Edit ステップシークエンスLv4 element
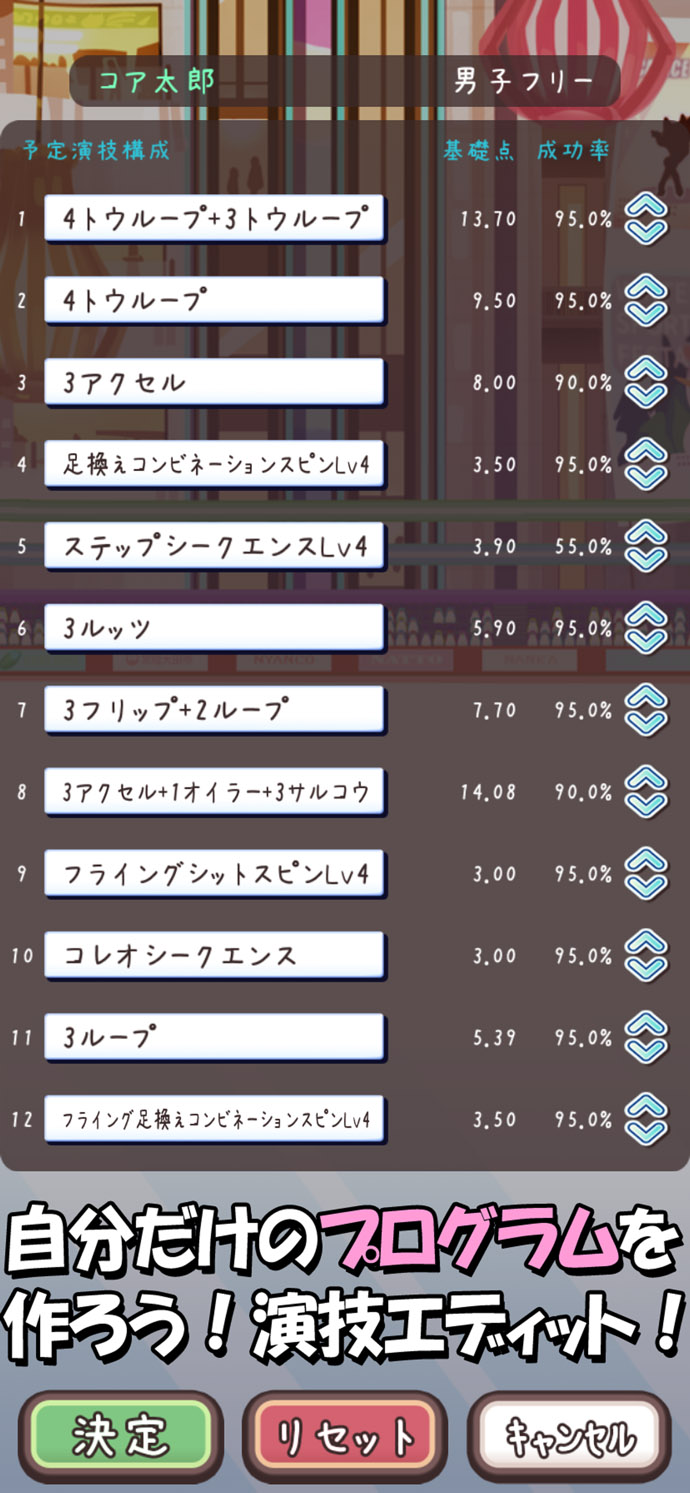 pos(214,547)
